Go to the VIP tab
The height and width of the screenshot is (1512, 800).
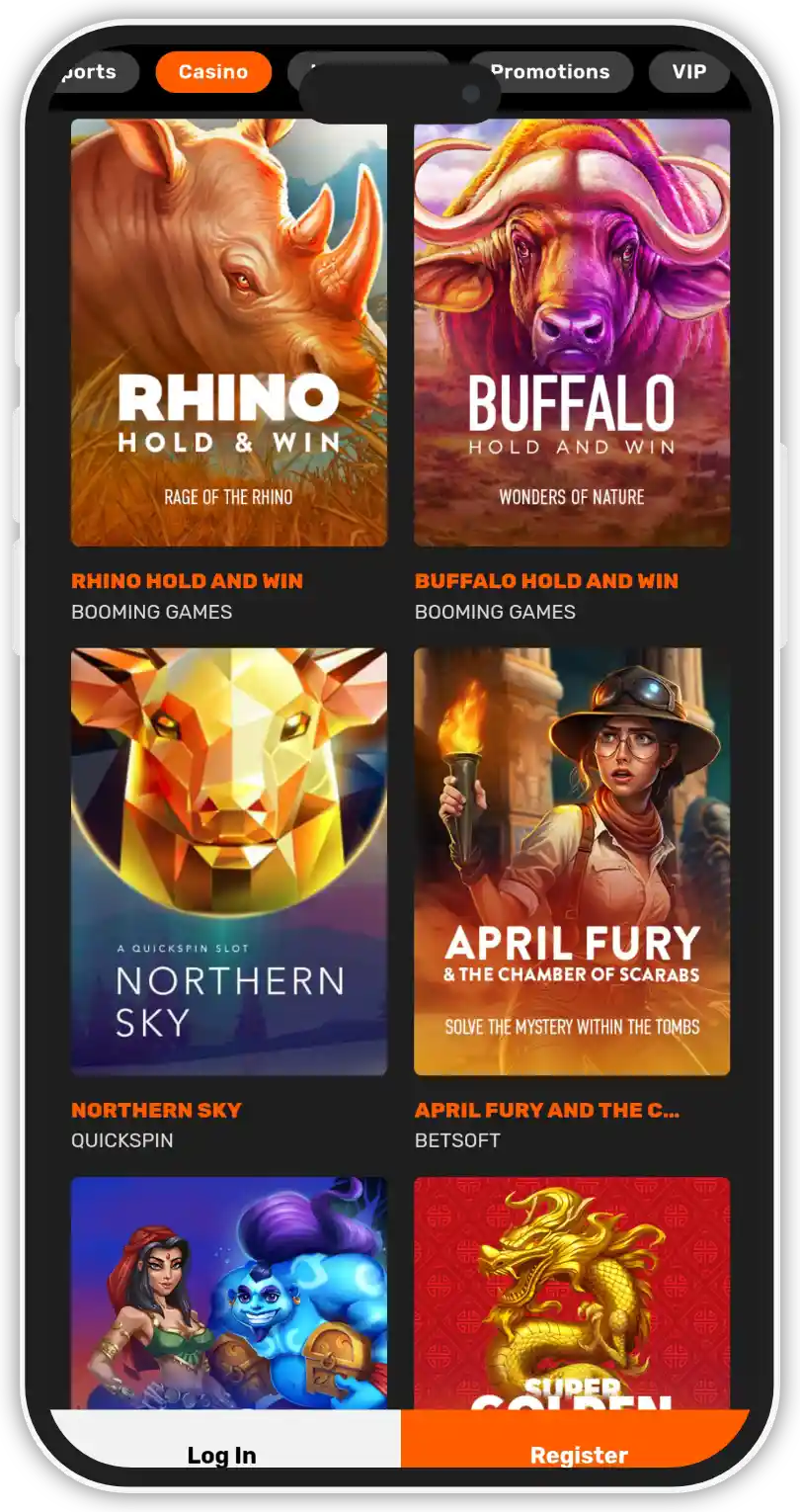tap(689, 72)
